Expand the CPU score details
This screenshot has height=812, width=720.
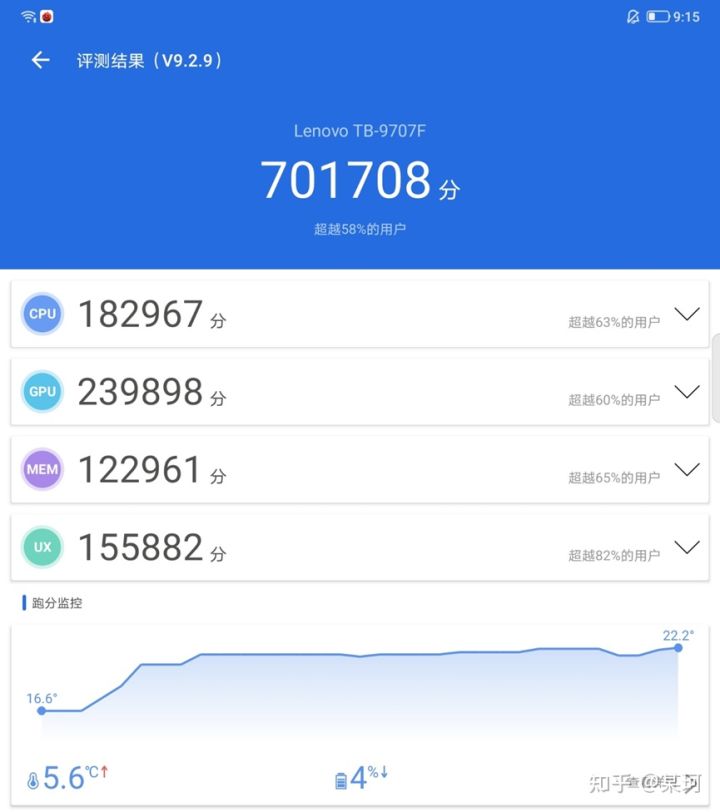coord(687,313)
